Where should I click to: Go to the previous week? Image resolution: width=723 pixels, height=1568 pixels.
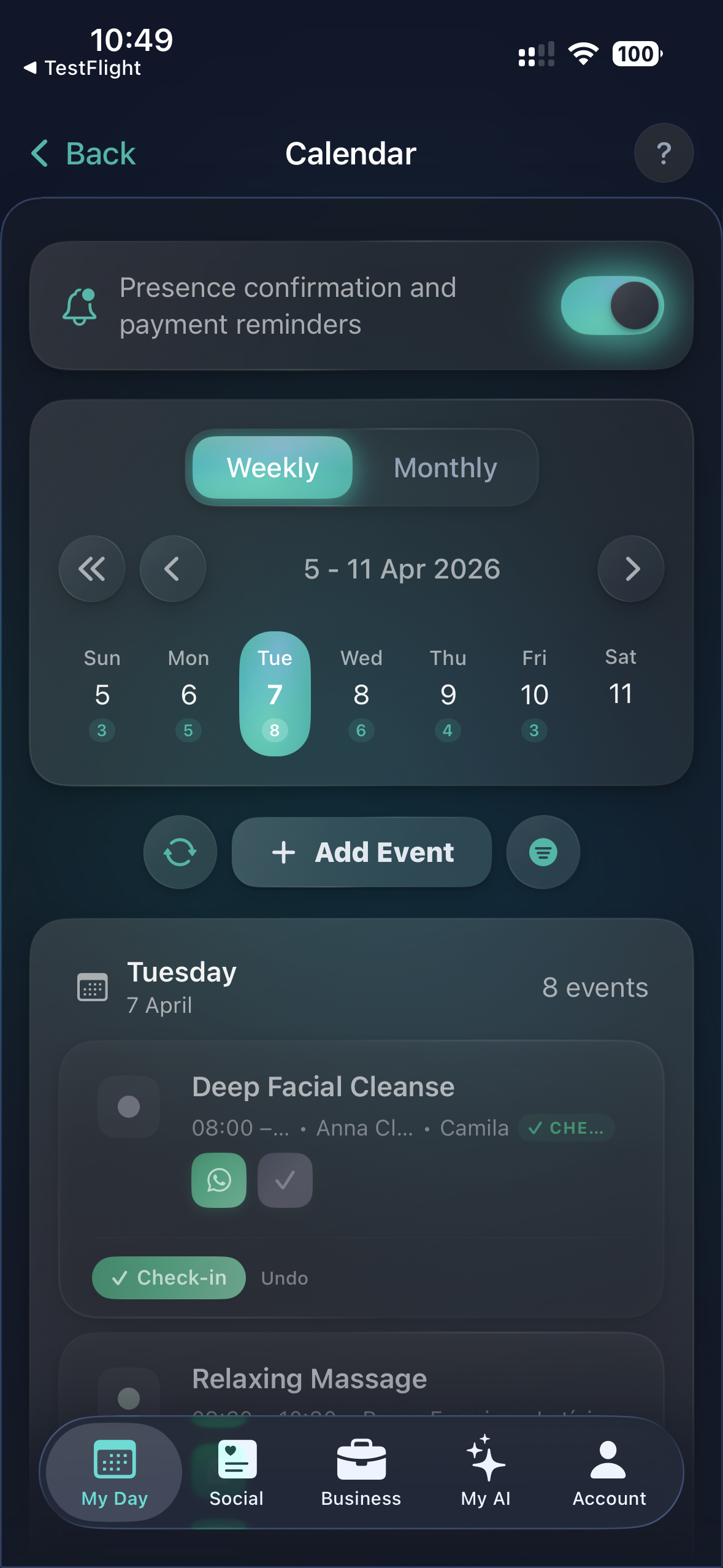click(173, 569)
